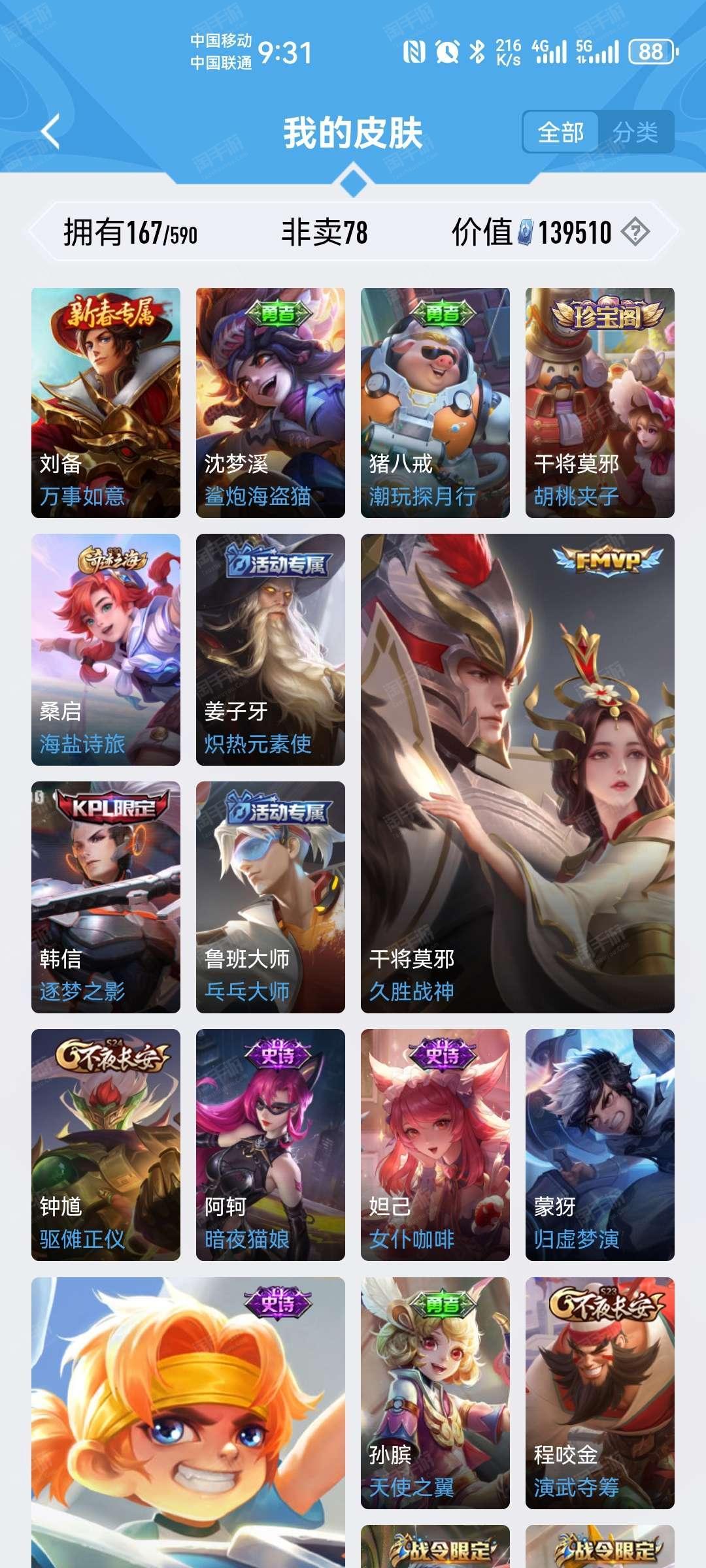View 韩信 逐梦之影 skin
The width and height of the screenshot is (706, 1568).
(x=106, y=897)
